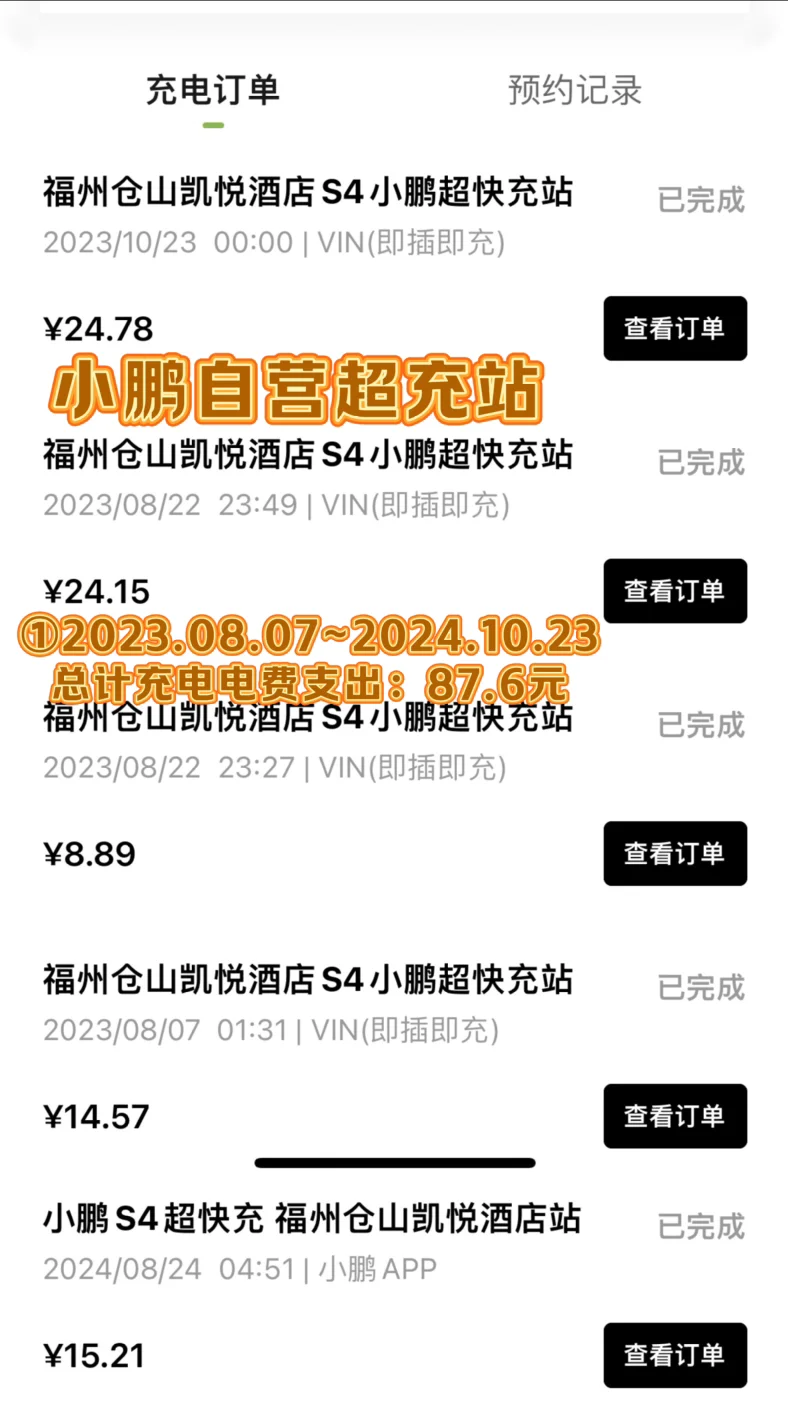788x1414 pixels.
Task: Switch to the 预约记录 tab
Action: click(x=574, y=90)
